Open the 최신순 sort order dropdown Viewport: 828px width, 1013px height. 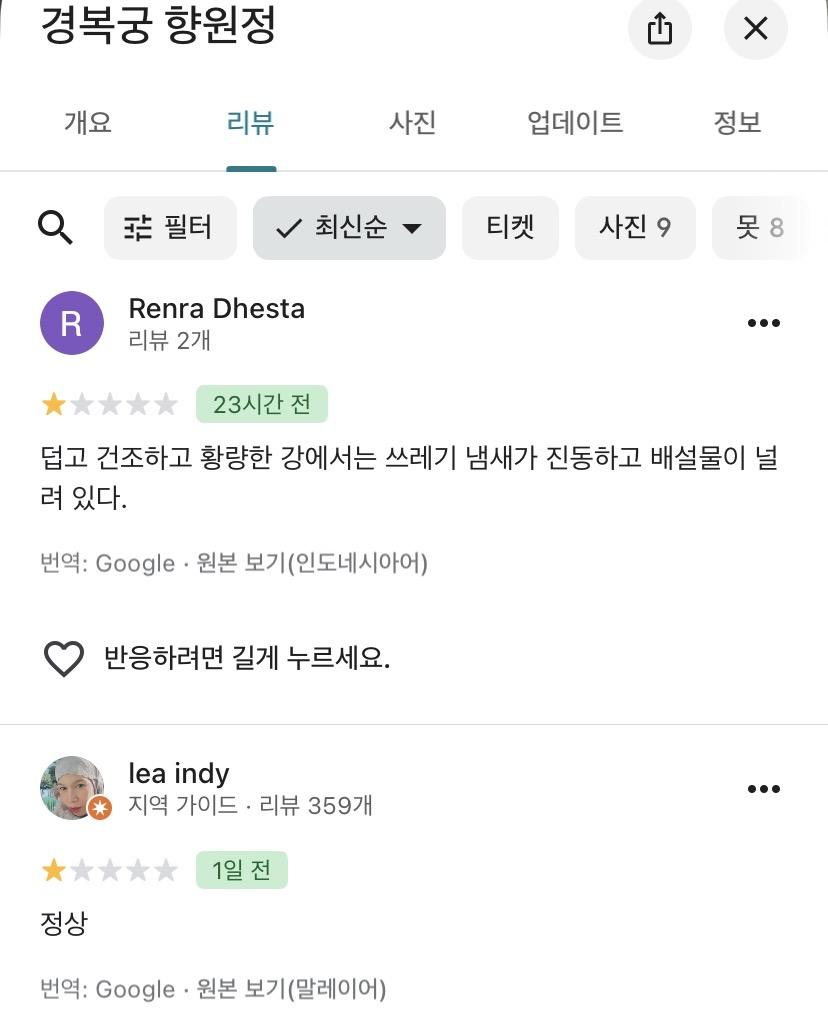(x=348, y=227)
